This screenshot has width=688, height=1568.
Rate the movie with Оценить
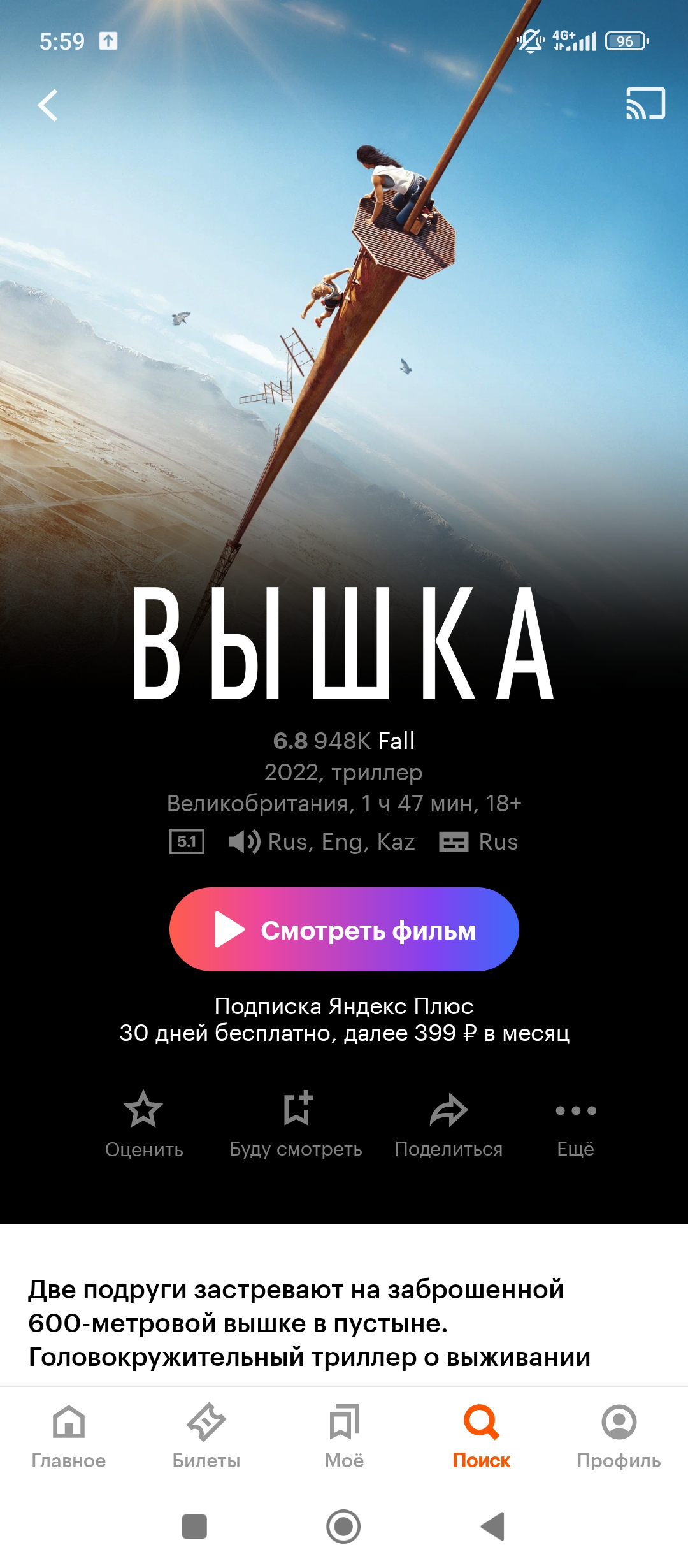click(144, 1124)
